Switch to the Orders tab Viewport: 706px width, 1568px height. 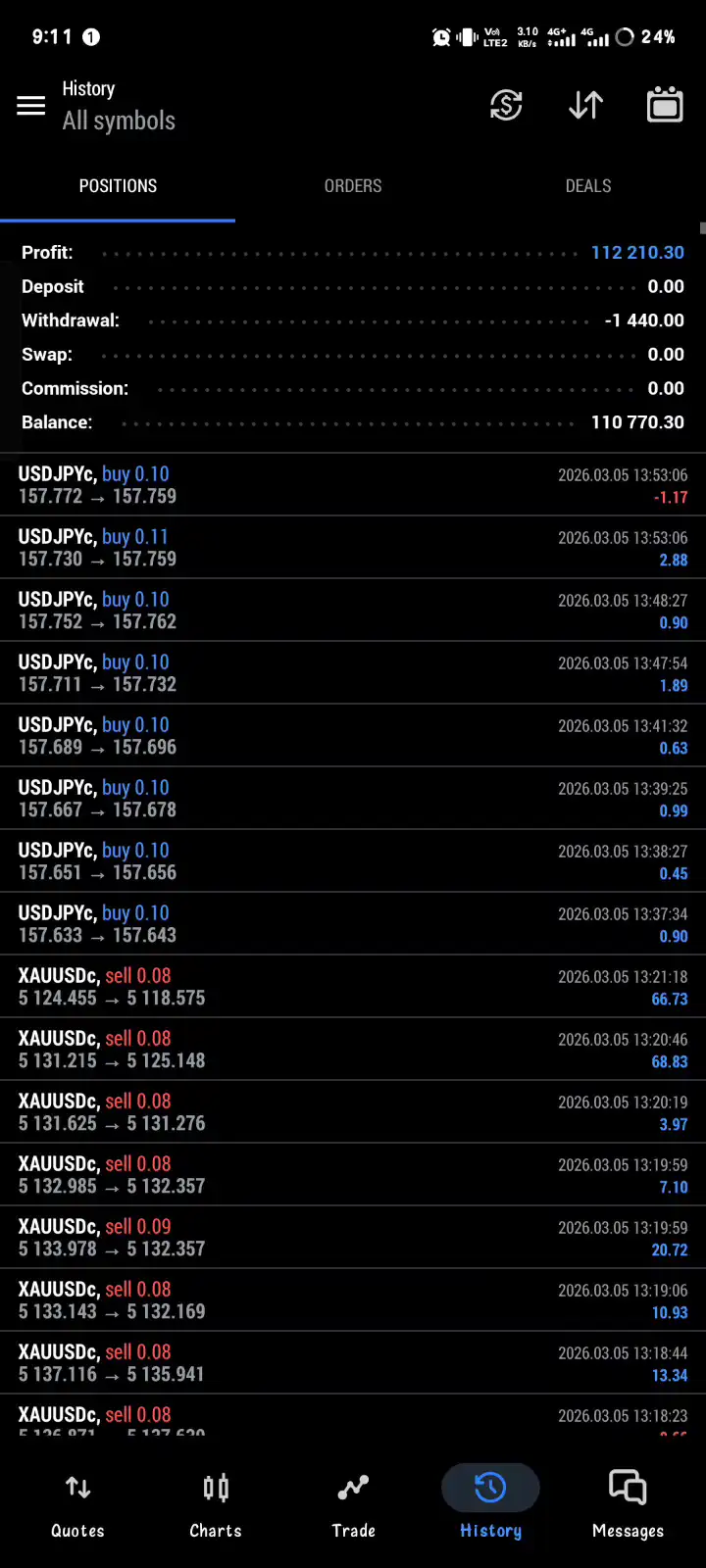point(353,186)
